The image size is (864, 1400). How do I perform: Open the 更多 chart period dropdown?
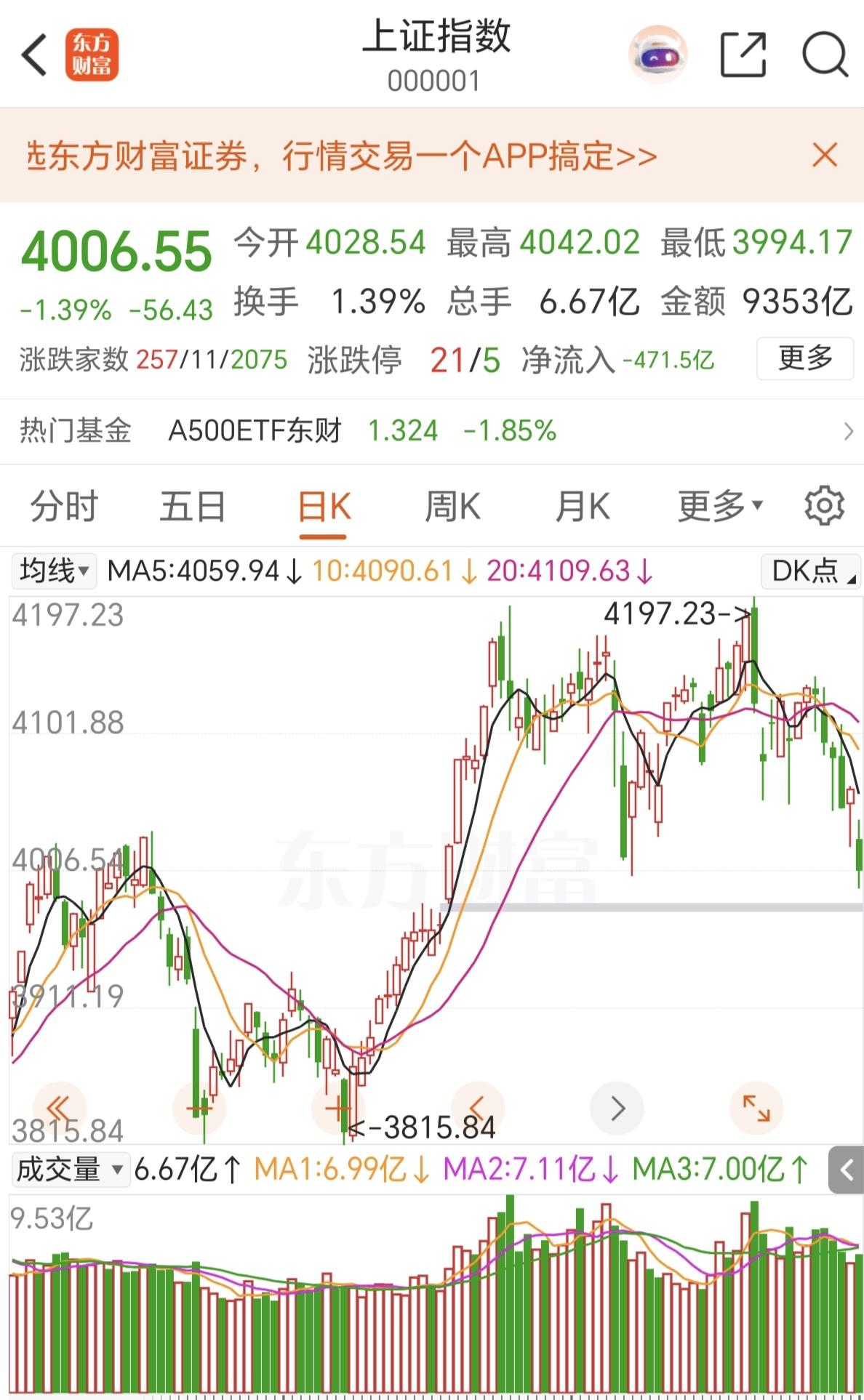(717, 507)
